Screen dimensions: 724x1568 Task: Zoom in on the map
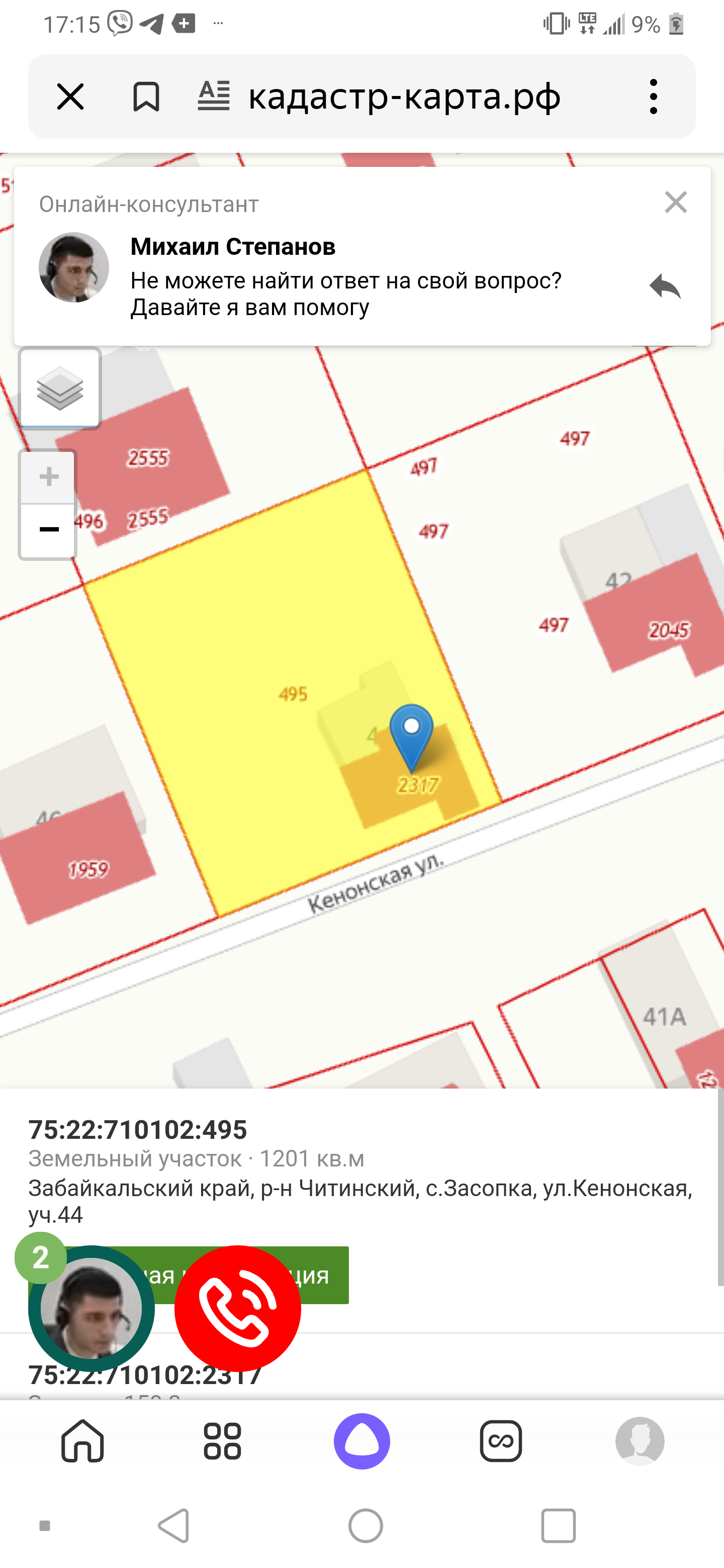(49, 476)
